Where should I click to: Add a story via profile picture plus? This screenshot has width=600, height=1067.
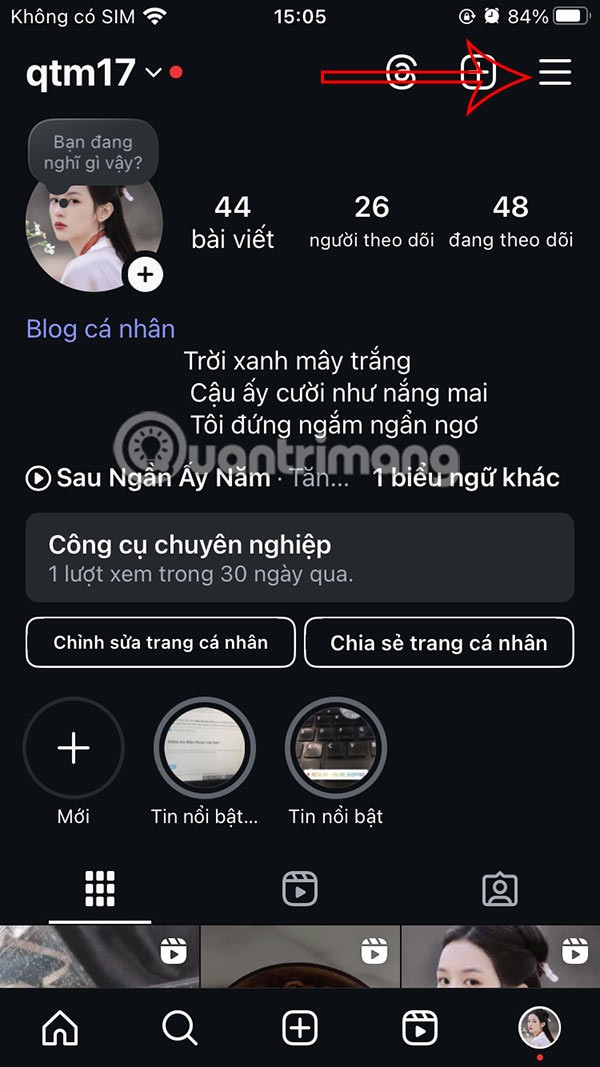click(145, 274)
